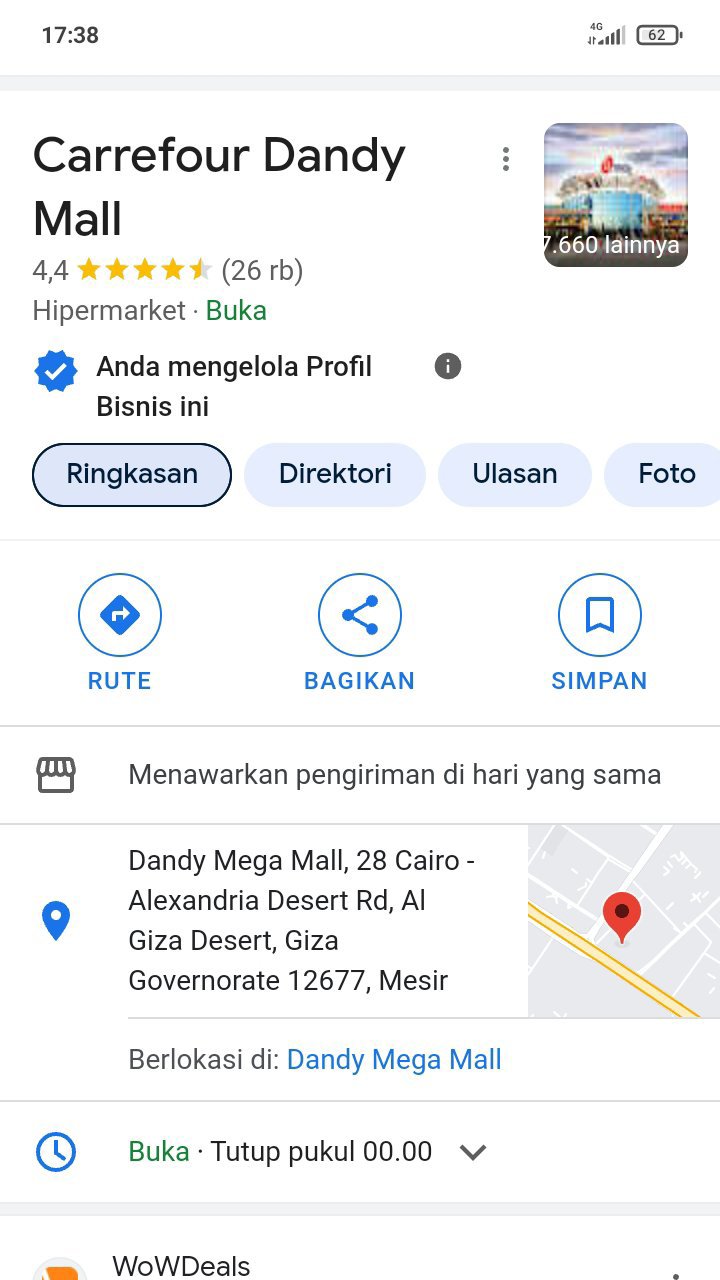Screen dimensions: 720x1280
Task: Switch to the Direktori tab
Action: point(335,474)
